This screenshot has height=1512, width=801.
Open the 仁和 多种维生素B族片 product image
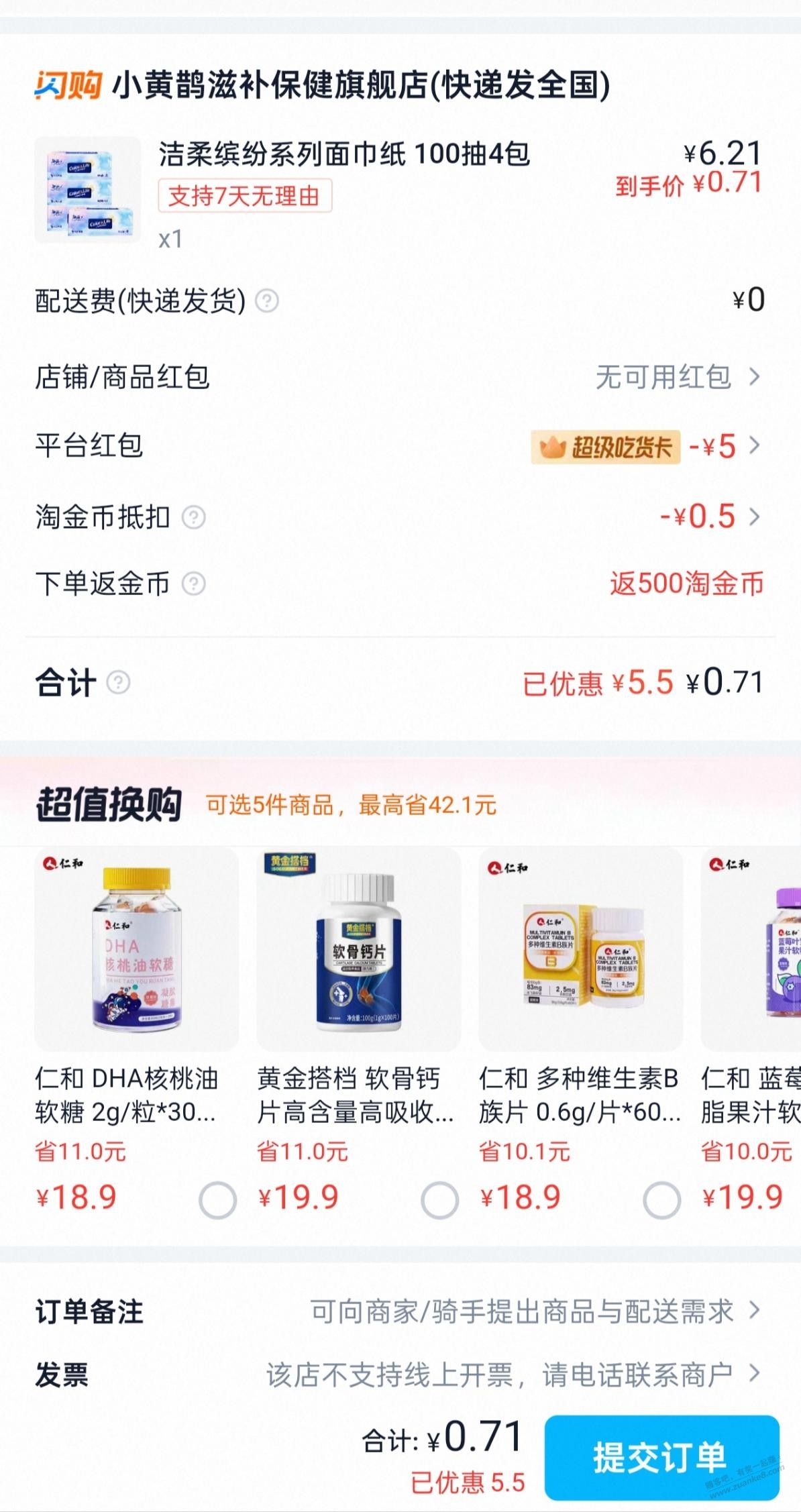pyautogui.click(x=580, y=949)
